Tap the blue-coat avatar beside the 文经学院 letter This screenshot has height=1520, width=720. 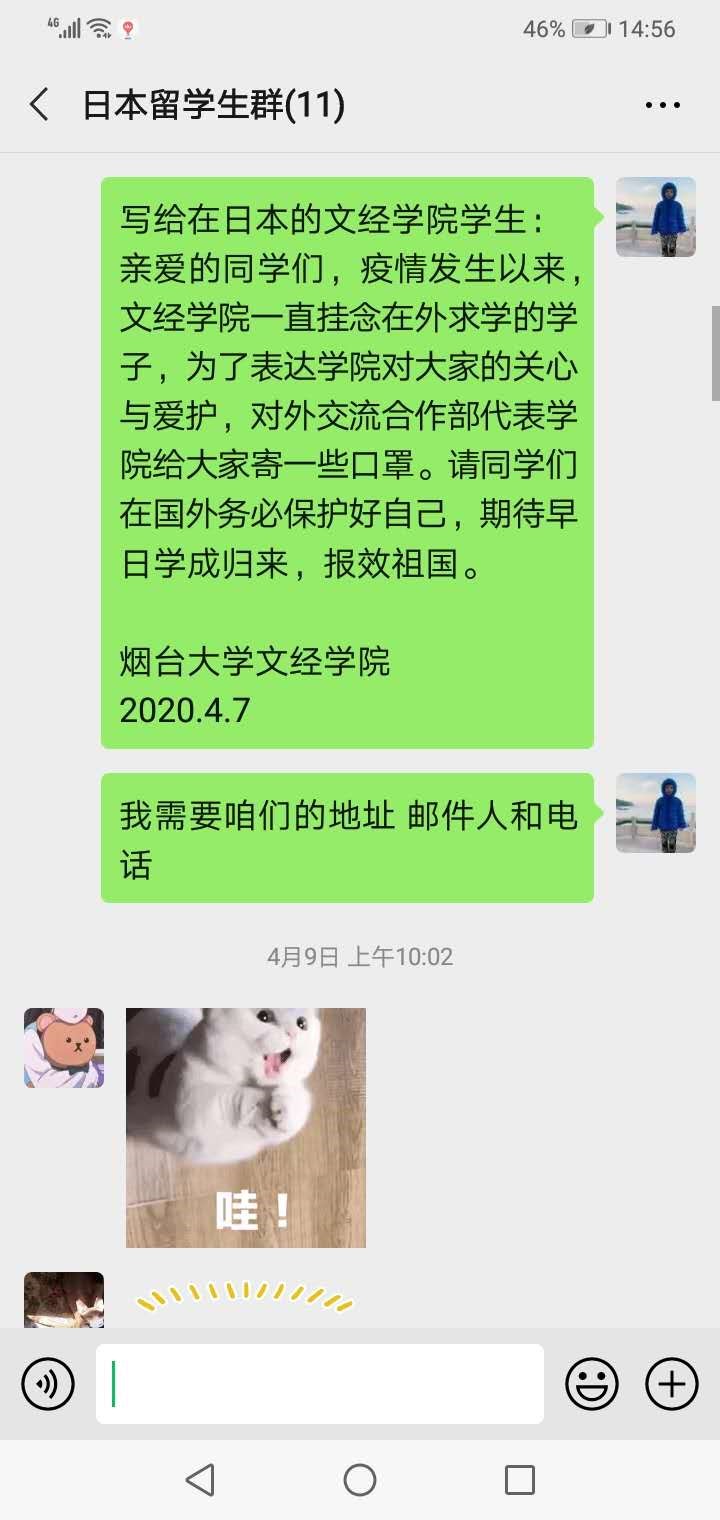tap(655, 217)
